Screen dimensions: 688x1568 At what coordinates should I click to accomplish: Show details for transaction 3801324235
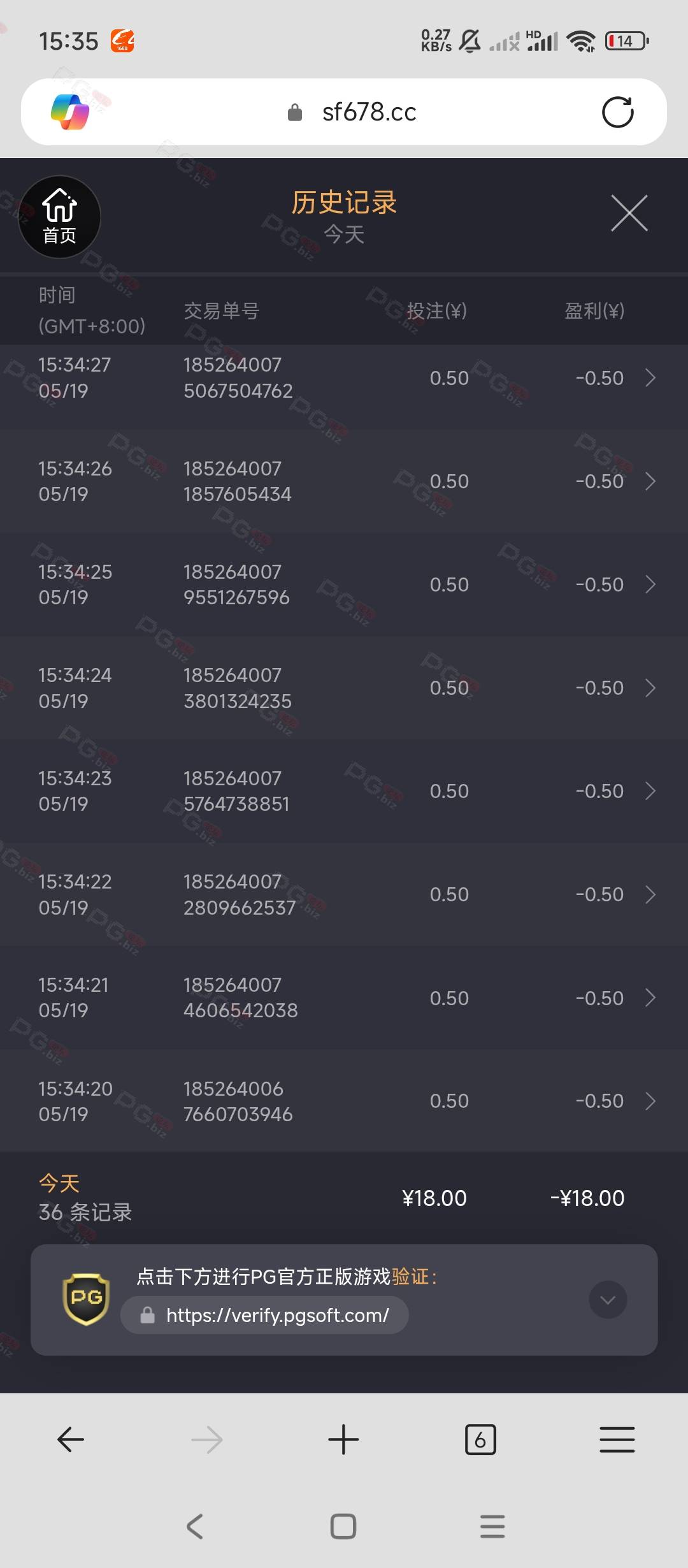[x=344, y=688]
